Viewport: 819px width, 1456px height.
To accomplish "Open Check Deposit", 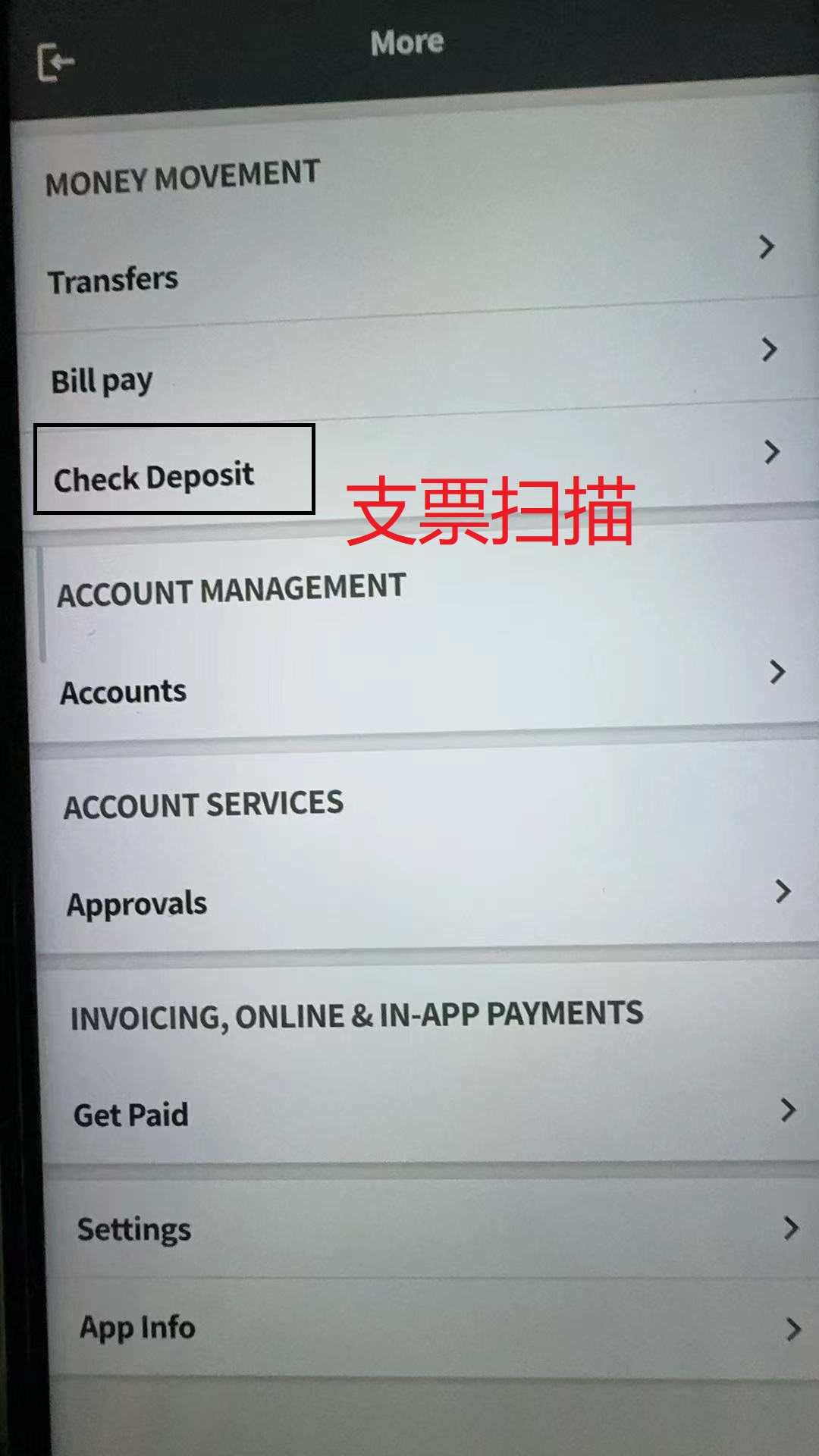I will pyautogui.click(x=154, y=477).
